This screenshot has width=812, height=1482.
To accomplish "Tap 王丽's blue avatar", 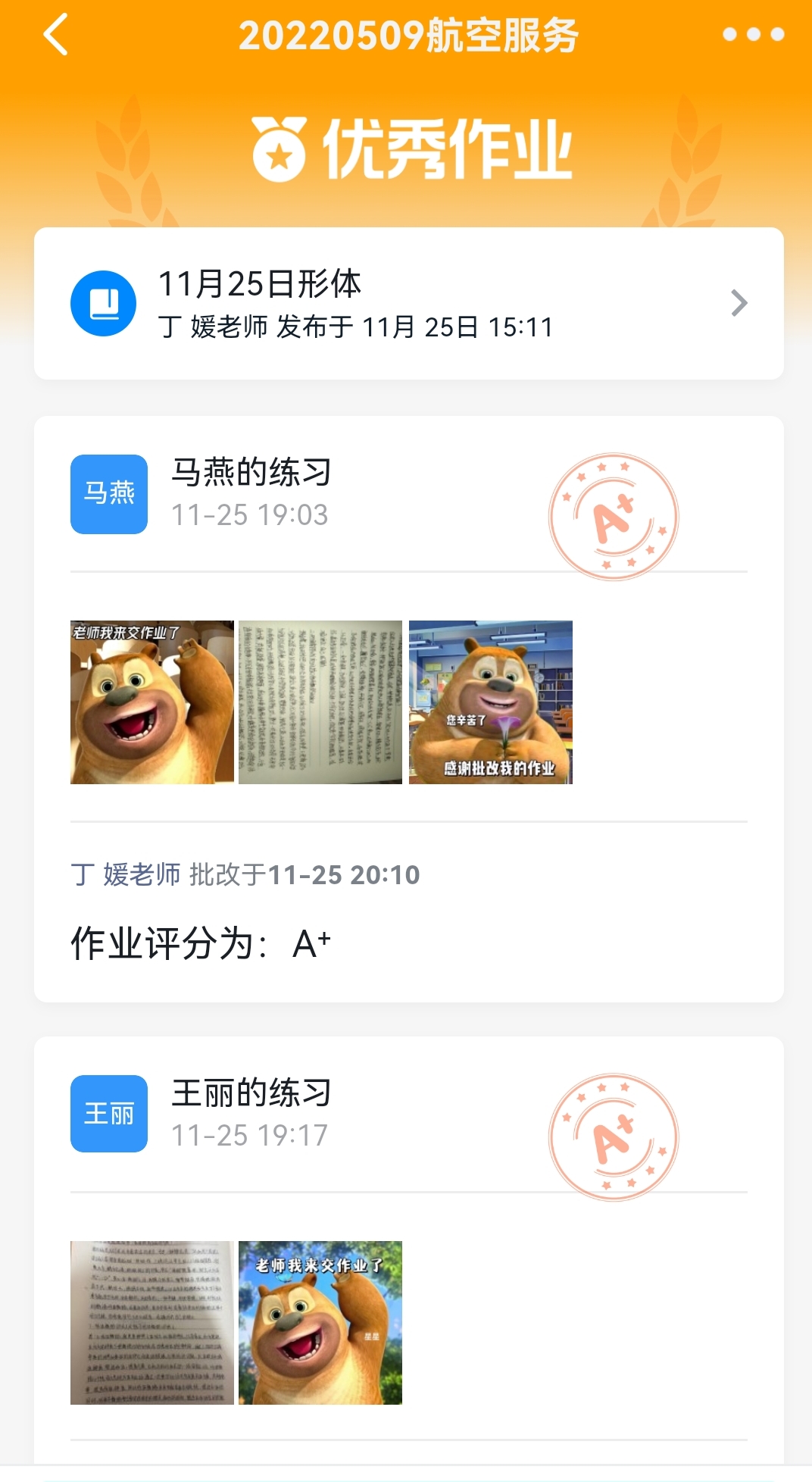I will [109, 1114].
